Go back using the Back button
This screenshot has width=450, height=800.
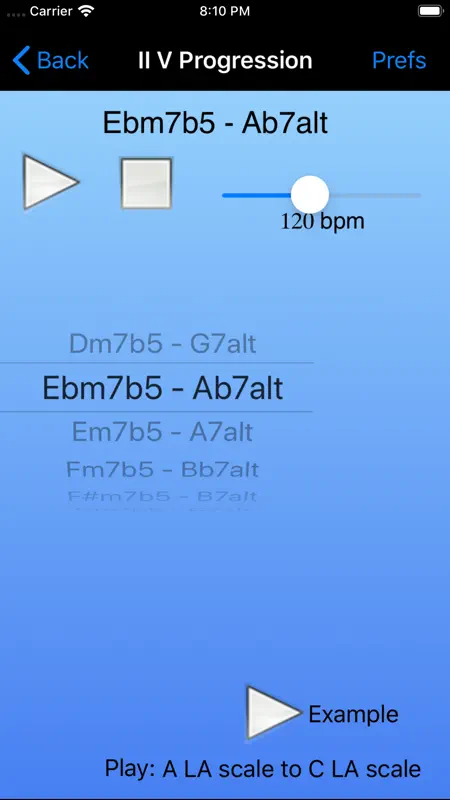click(51, 61)
